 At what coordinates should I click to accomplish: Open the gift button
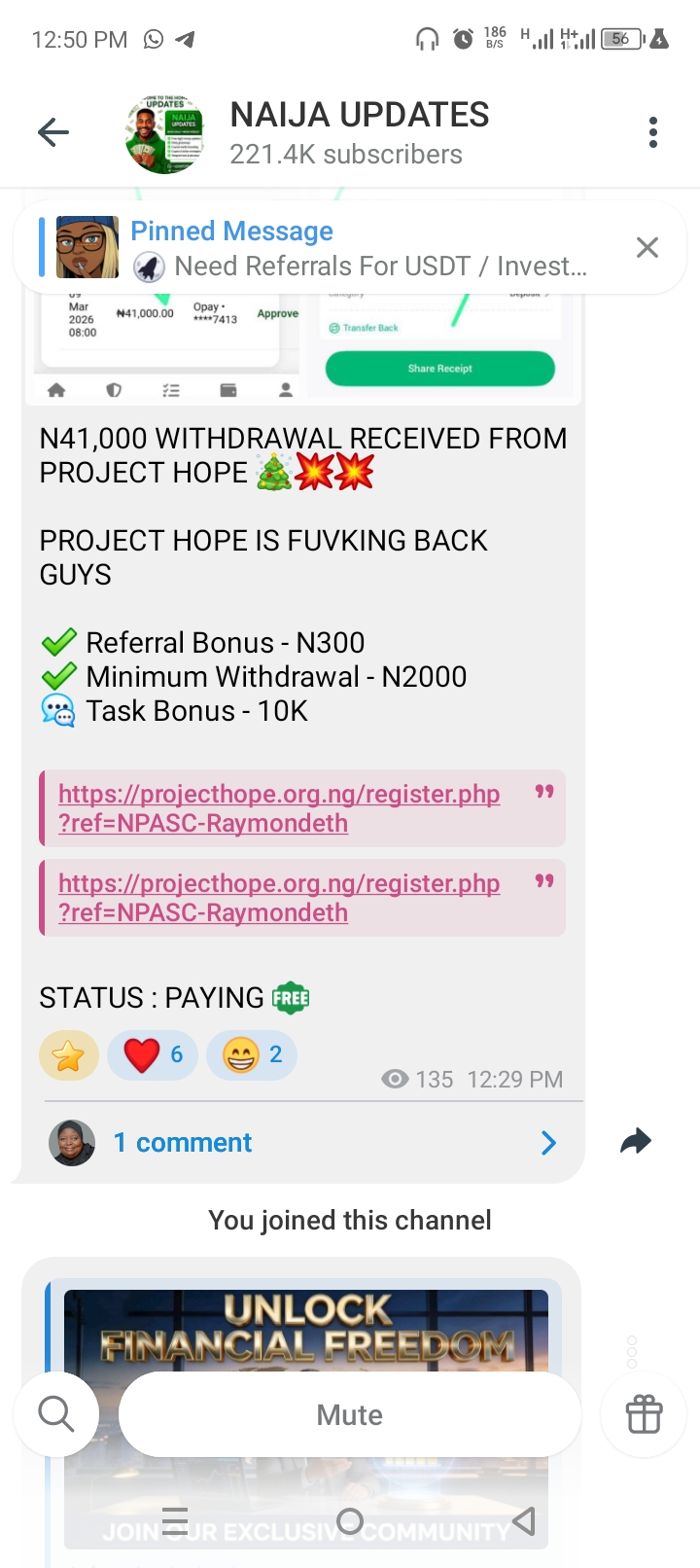644,1414
